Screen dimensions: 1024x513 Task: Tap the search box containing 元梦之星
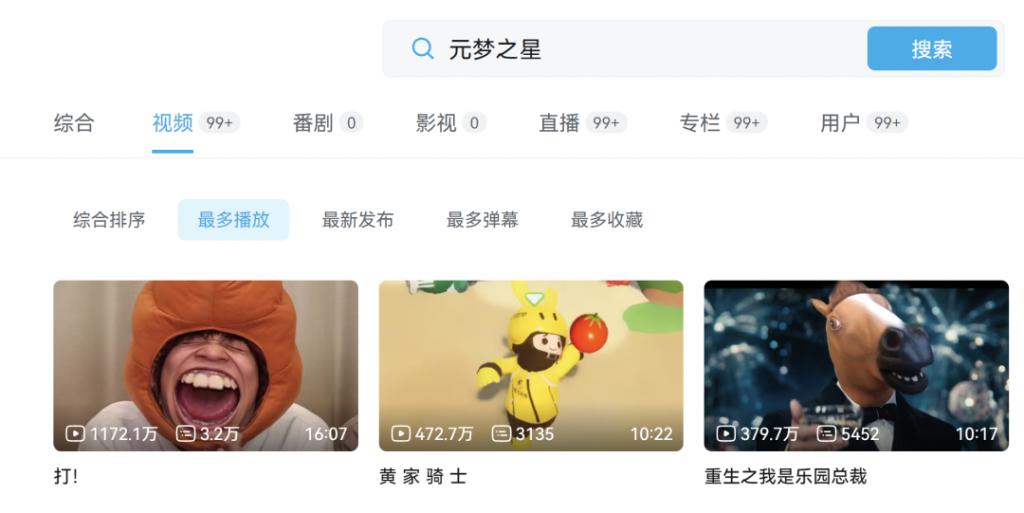(x=640, y=49)
